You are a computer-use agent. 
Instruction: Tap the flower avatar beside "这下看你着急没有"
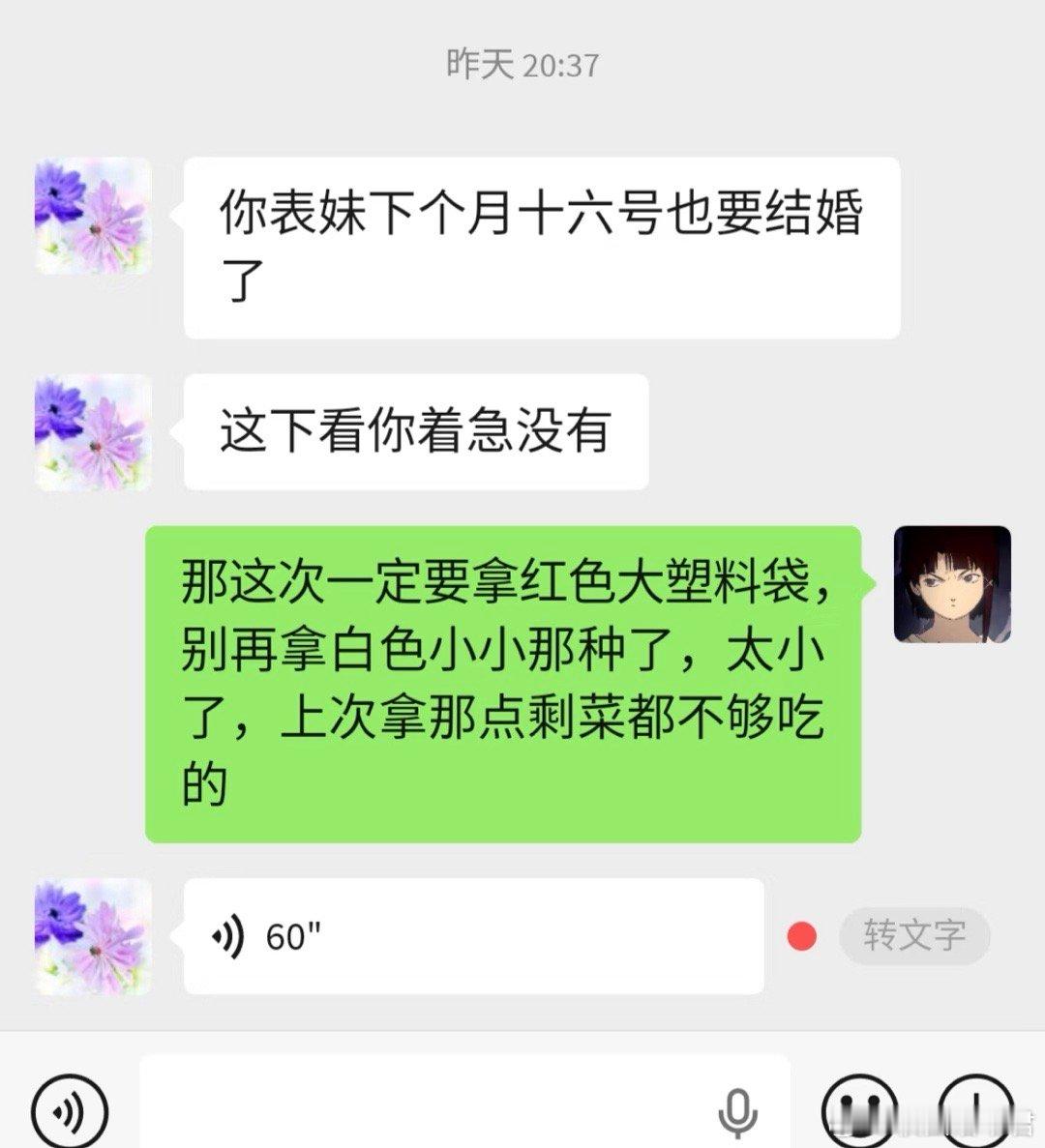92,433
